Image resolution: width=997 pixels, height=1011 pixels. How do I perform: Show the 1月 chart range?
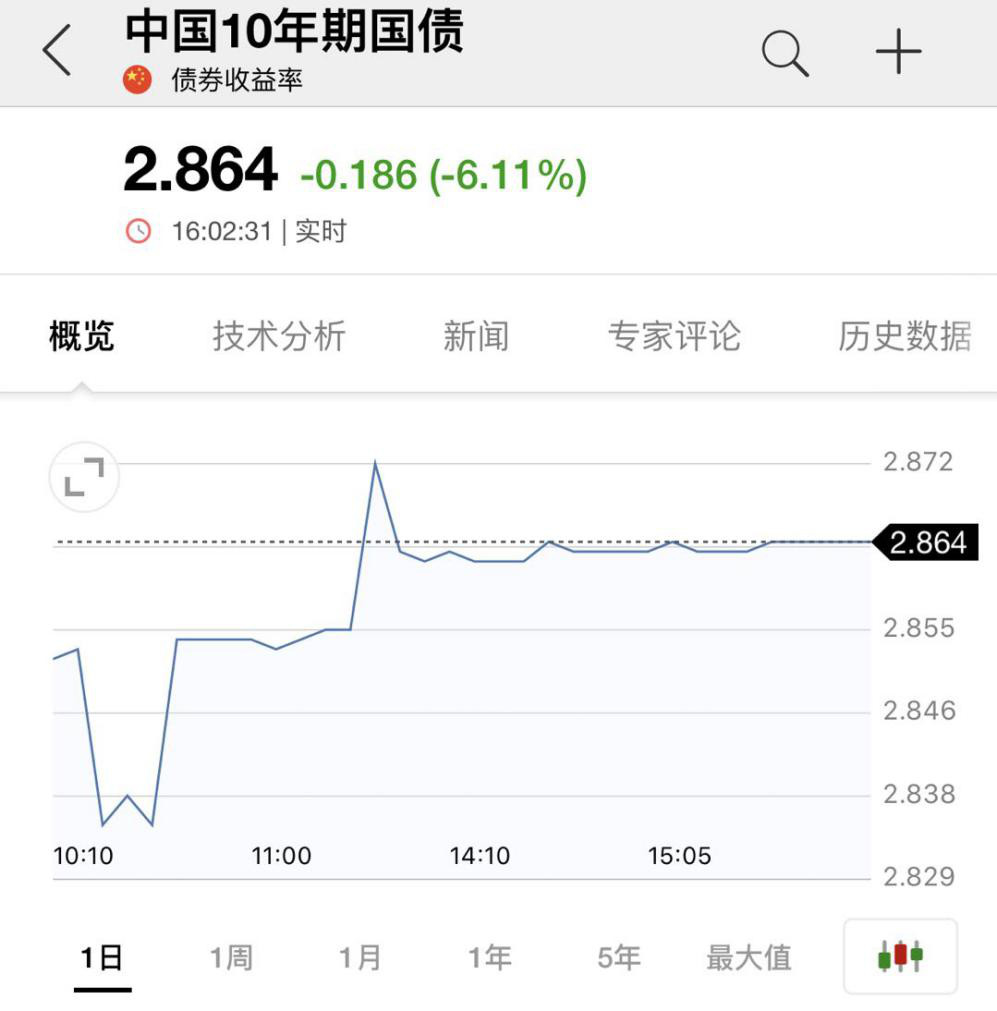tap(360, 957)
